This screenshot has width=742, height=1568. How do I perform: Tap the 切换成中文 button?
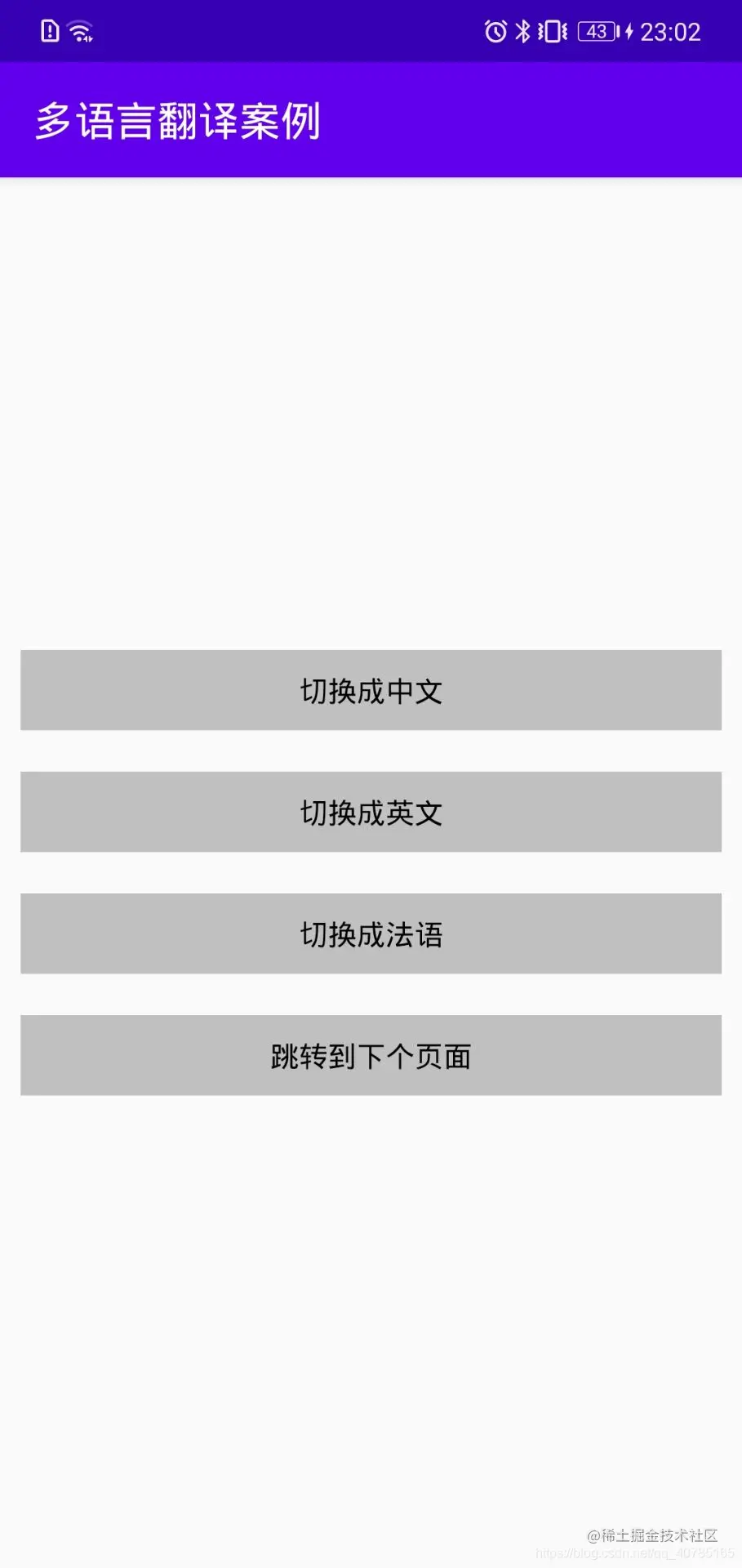tap(371, 690)
